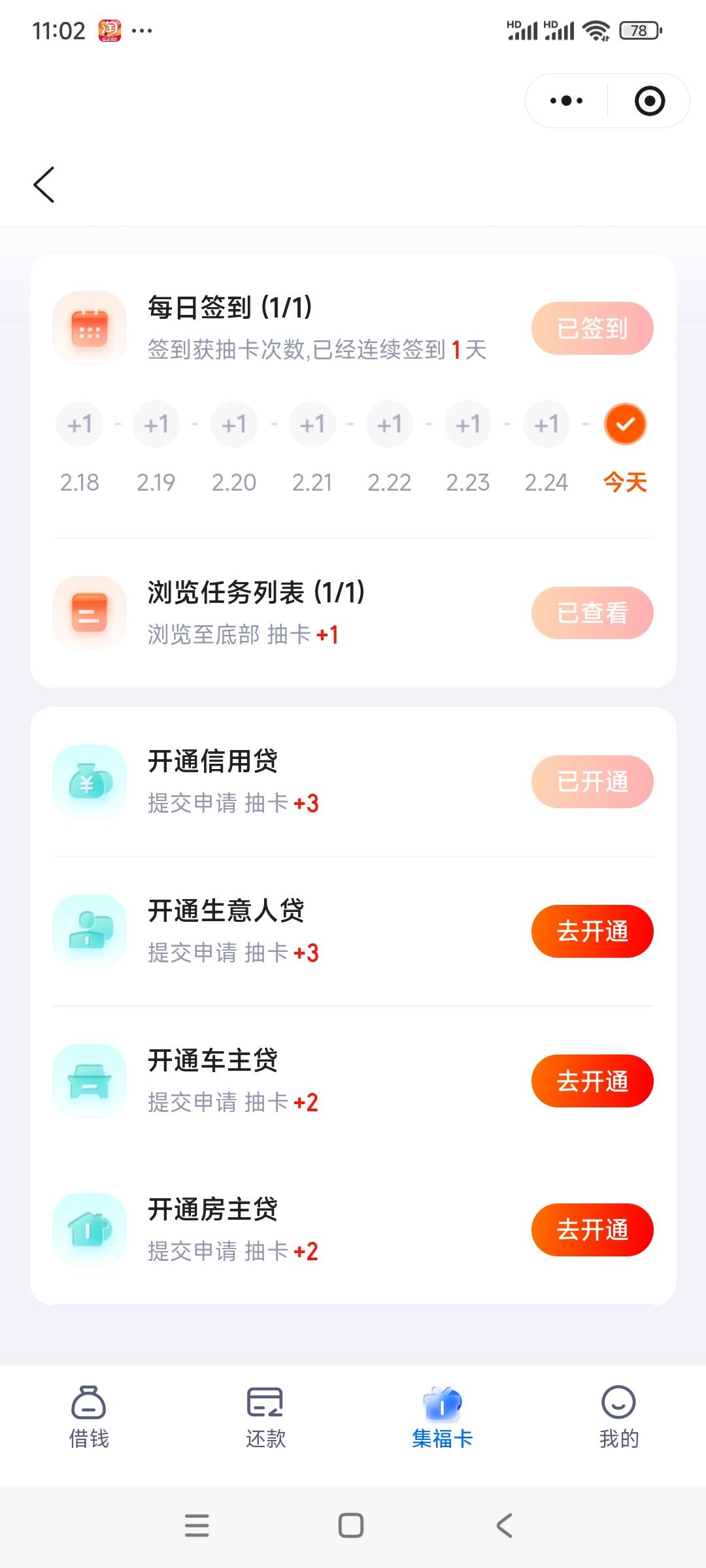Open the system recent apps view

point(197,1526)
